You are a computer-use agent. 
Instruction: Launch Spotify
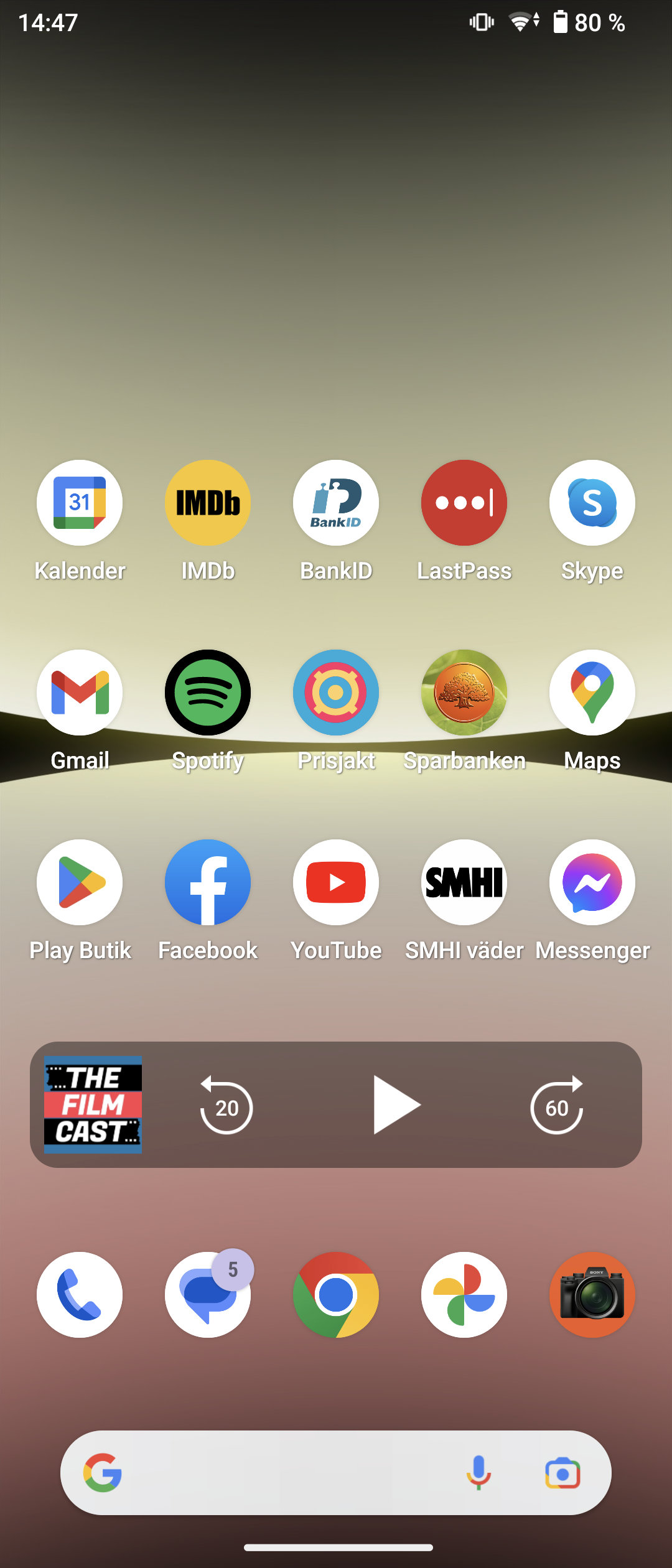point(208,693)
